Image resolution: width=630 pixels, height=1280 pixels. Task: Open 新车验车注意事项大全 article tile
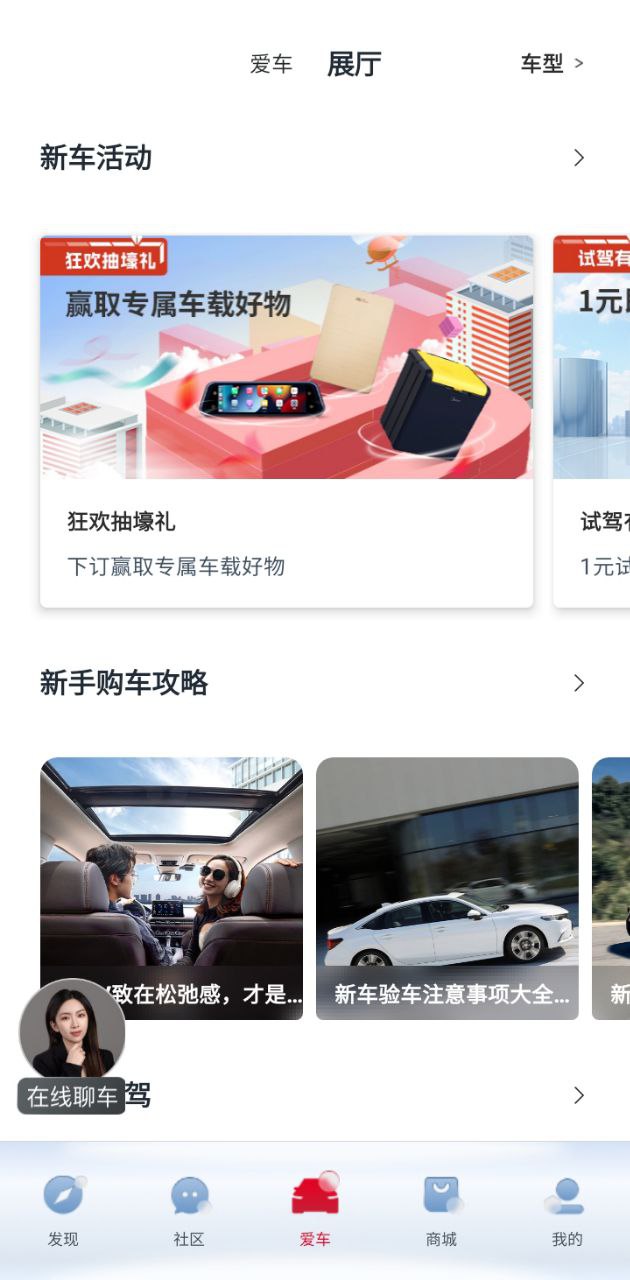(x=447, y=888)
